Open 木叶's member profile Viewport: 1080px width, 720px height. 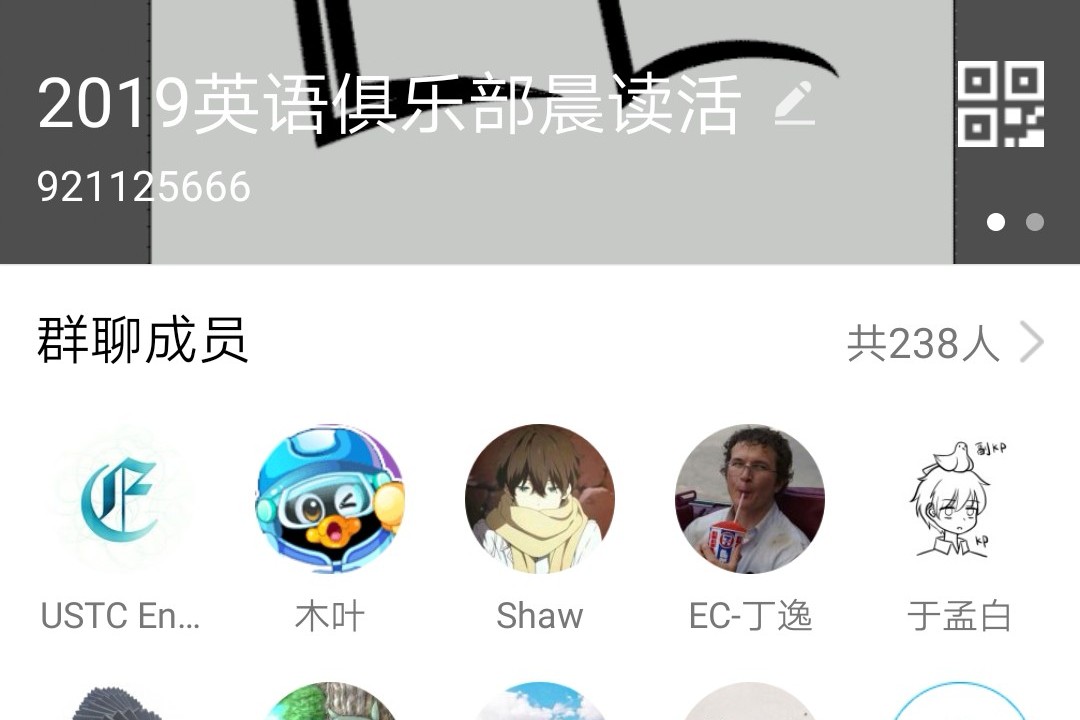330,500
